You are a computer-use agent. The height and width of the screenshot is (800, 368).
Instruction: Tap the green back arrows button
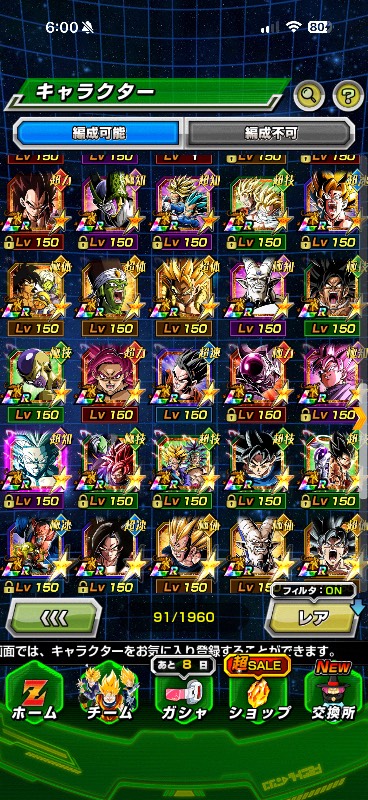[53, 618]
